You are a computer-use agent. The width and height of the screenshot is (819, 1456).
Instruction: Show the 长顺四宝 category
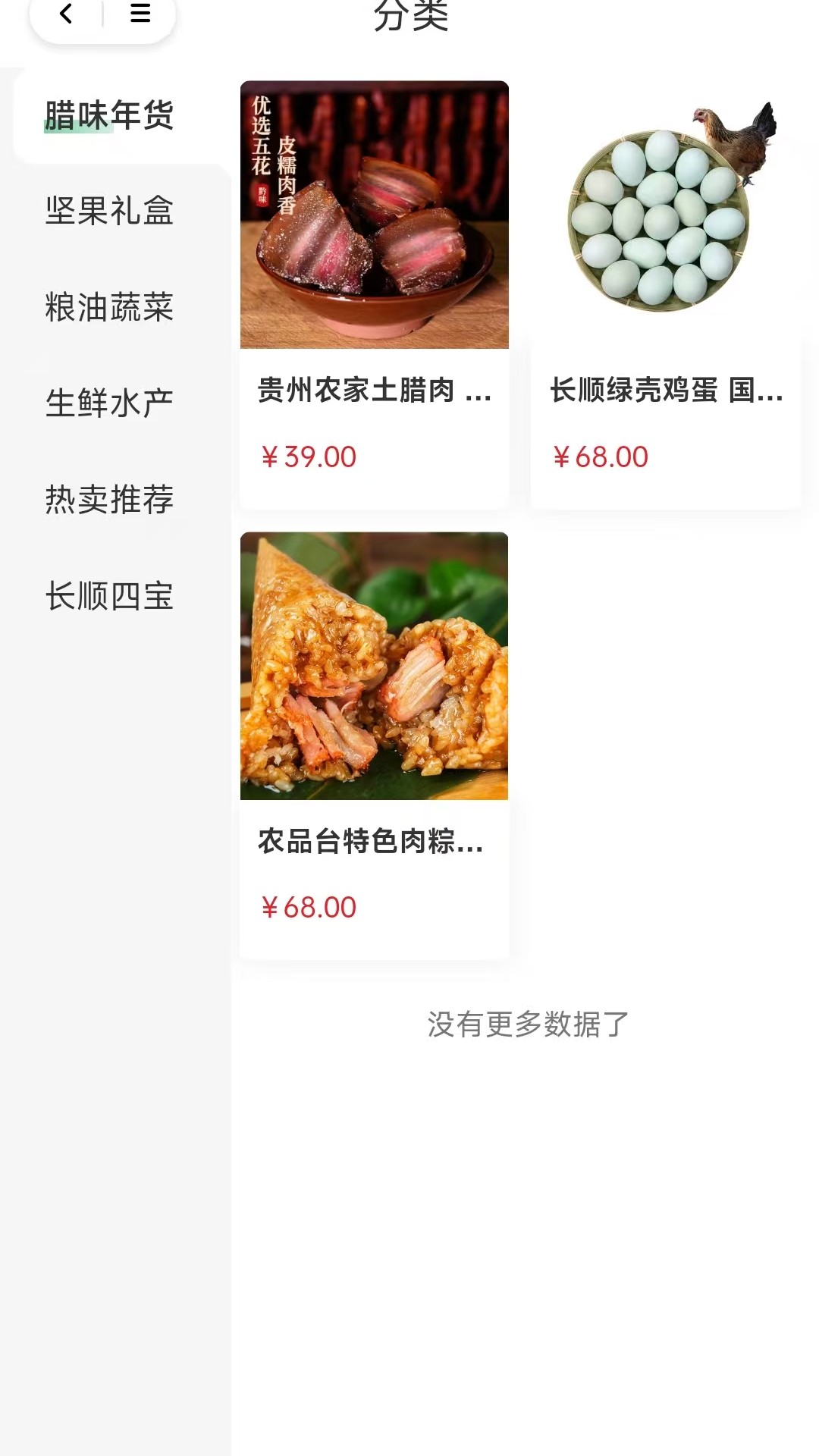[x=109, y=595]
